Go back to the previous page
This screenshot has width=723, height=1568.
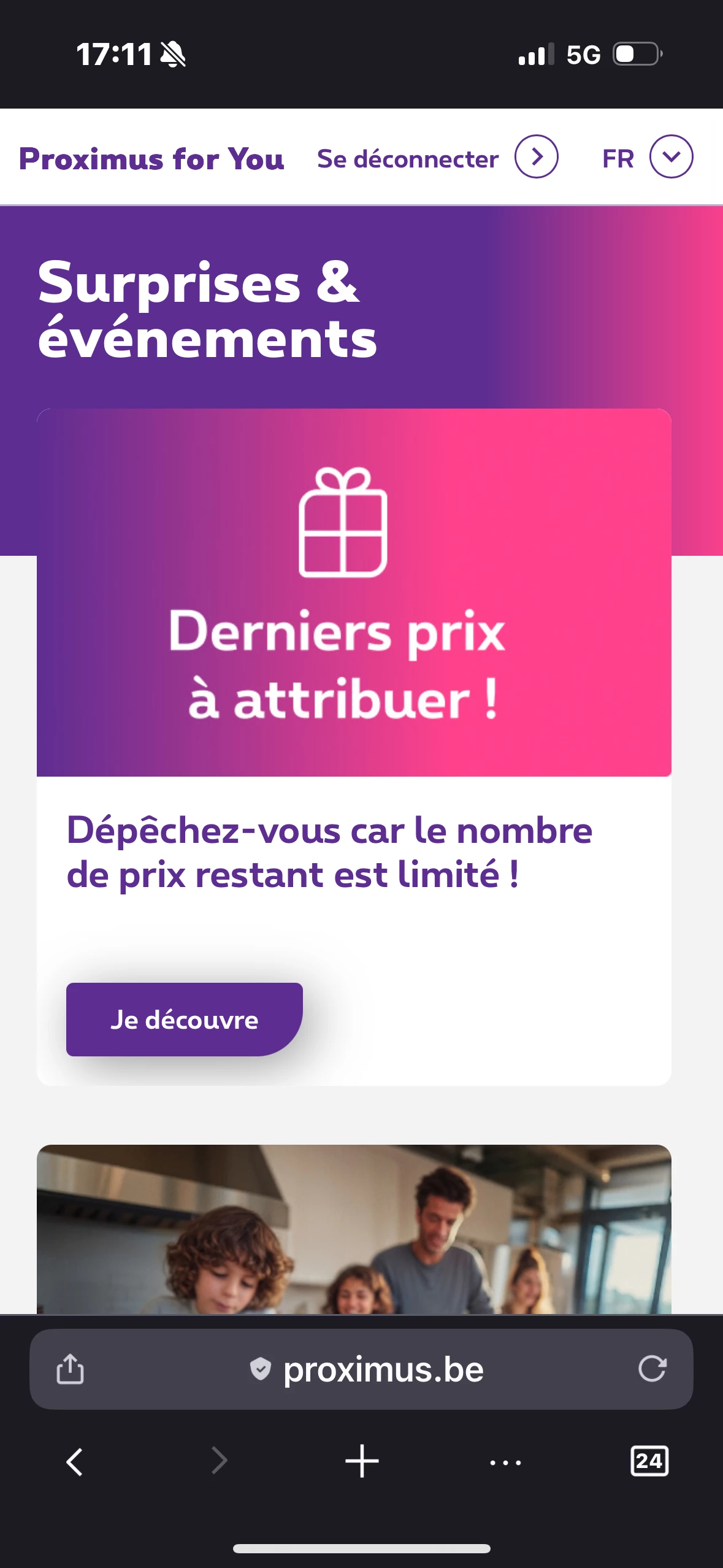[x=75, y=1461]
